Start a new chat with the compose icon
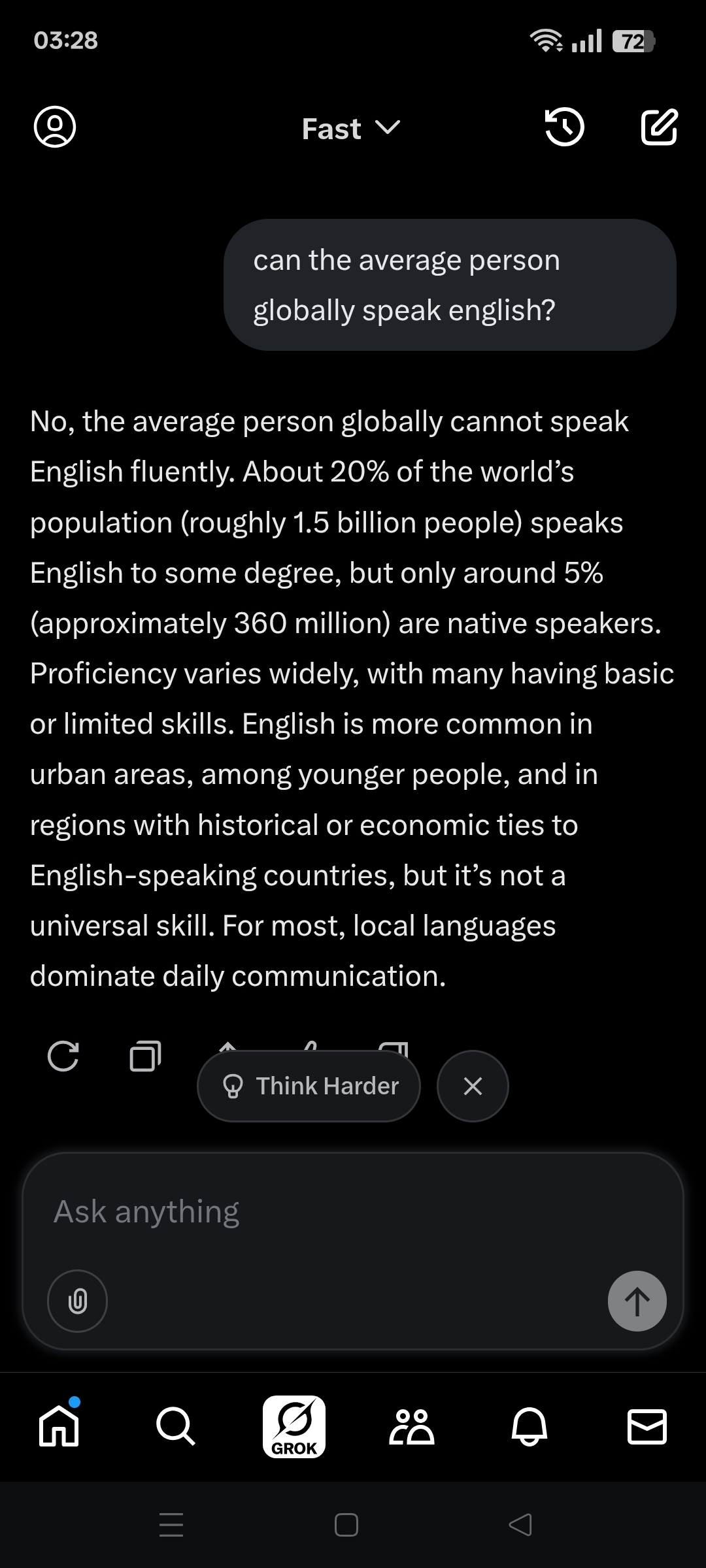The width and height of the screenshot is (706, 1568). pyautogui.click(x=659, y=127)
